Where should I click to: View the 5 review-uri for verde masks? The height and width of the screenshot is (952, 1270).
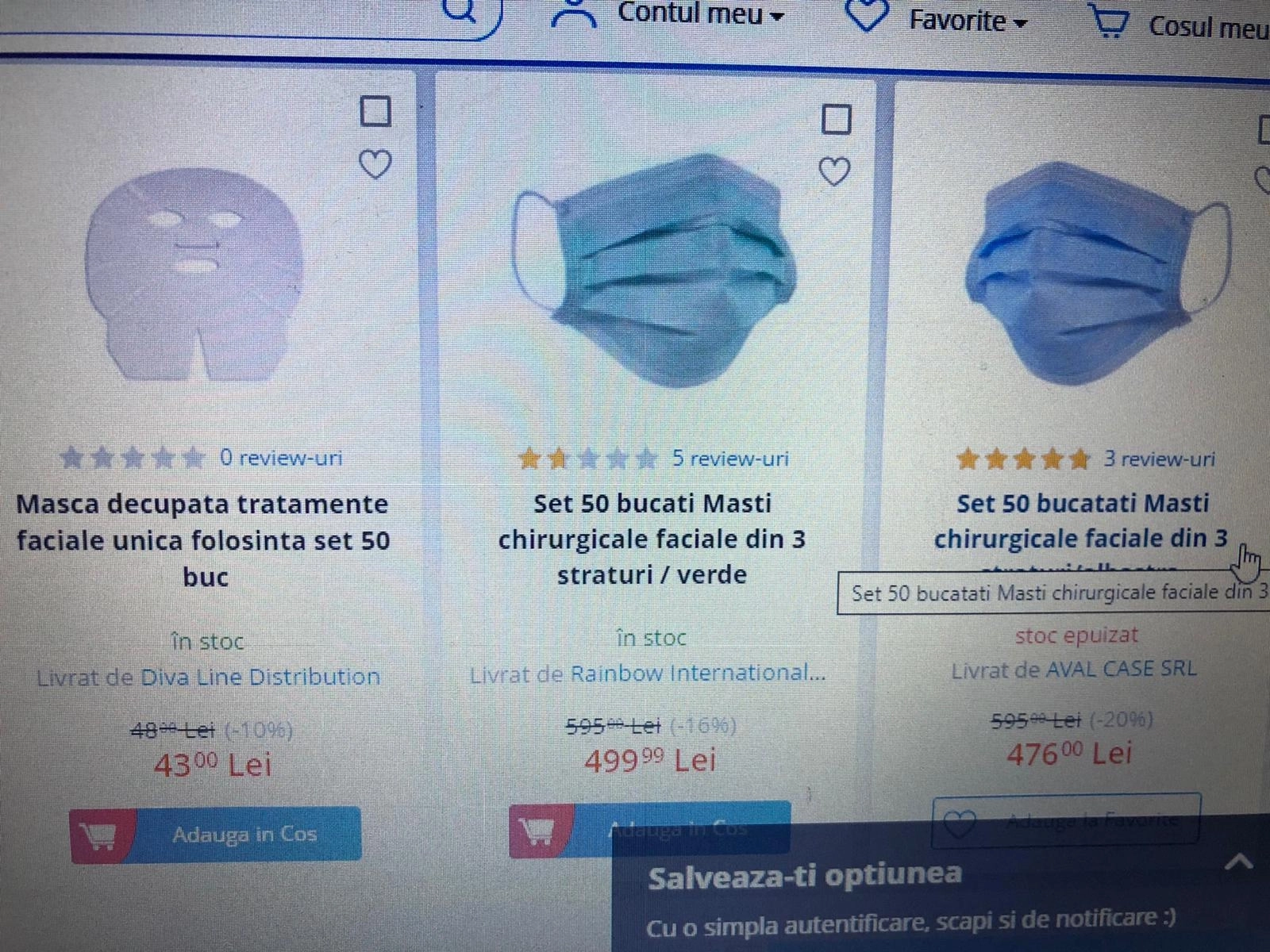tap(730, 459)
